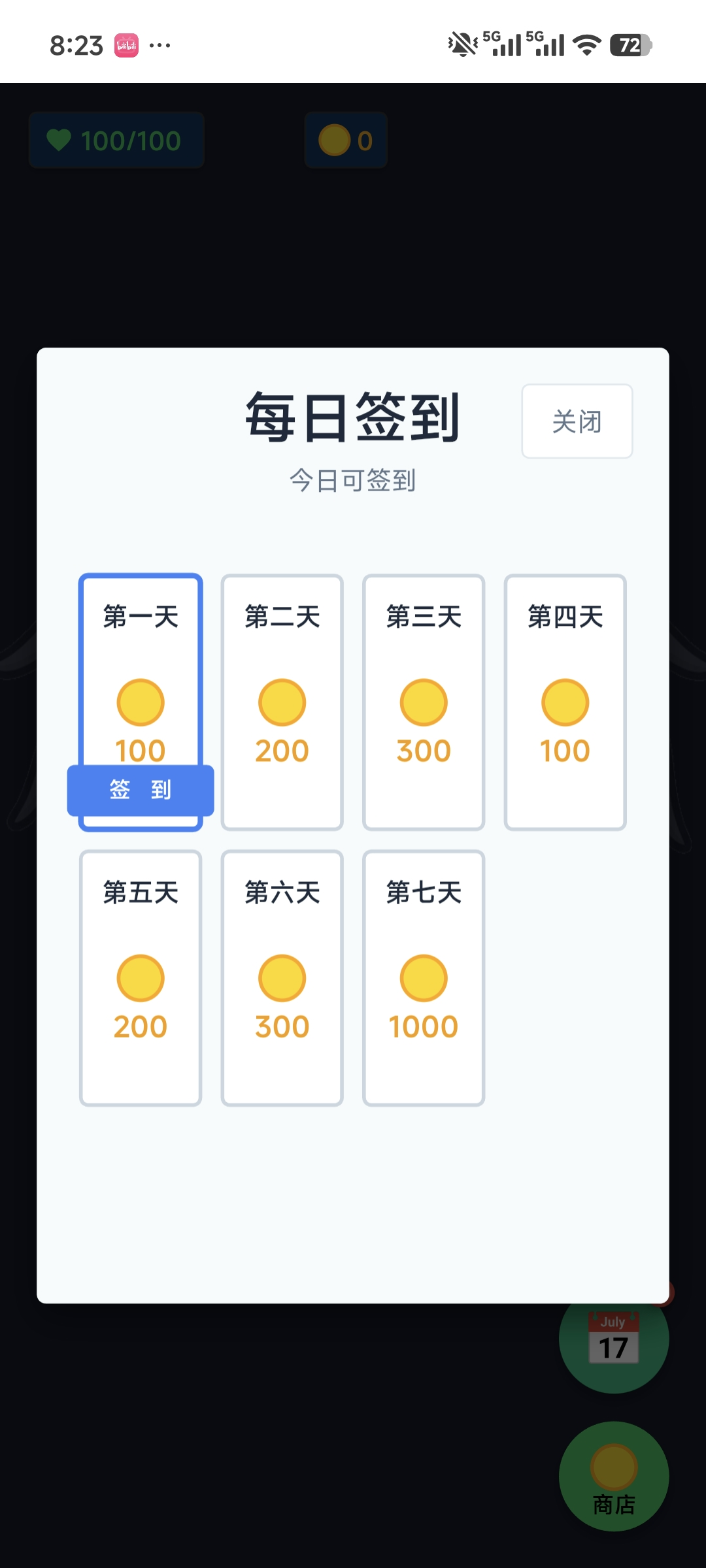Image resolution: width=706 pixels, height=1568 pixels.
Task: Click the battery indicator showing 72
Action: pyautogui.click(x=629, y=44)
